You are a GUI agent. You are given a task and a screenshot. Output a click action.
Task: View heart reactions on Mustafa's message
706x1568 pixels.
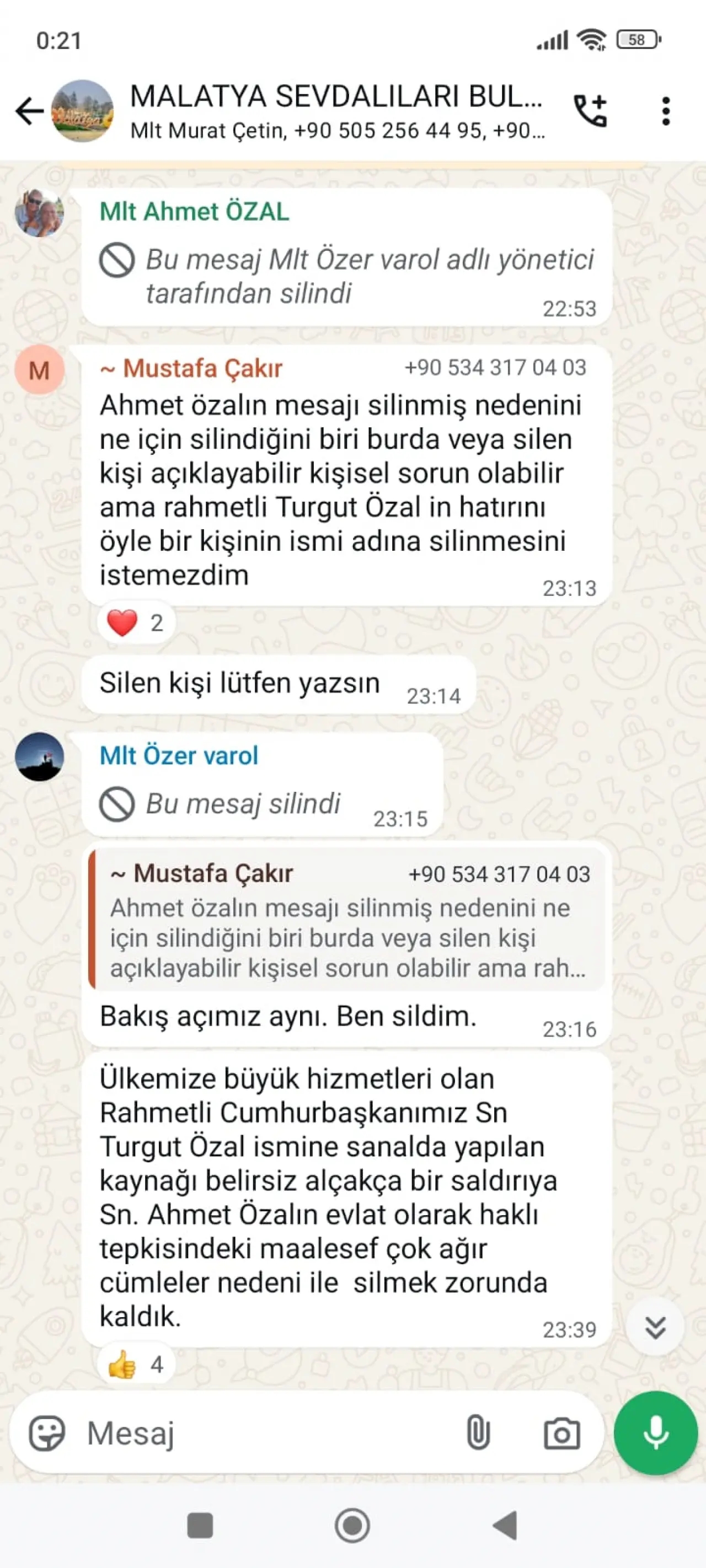(x=135, y=622)
